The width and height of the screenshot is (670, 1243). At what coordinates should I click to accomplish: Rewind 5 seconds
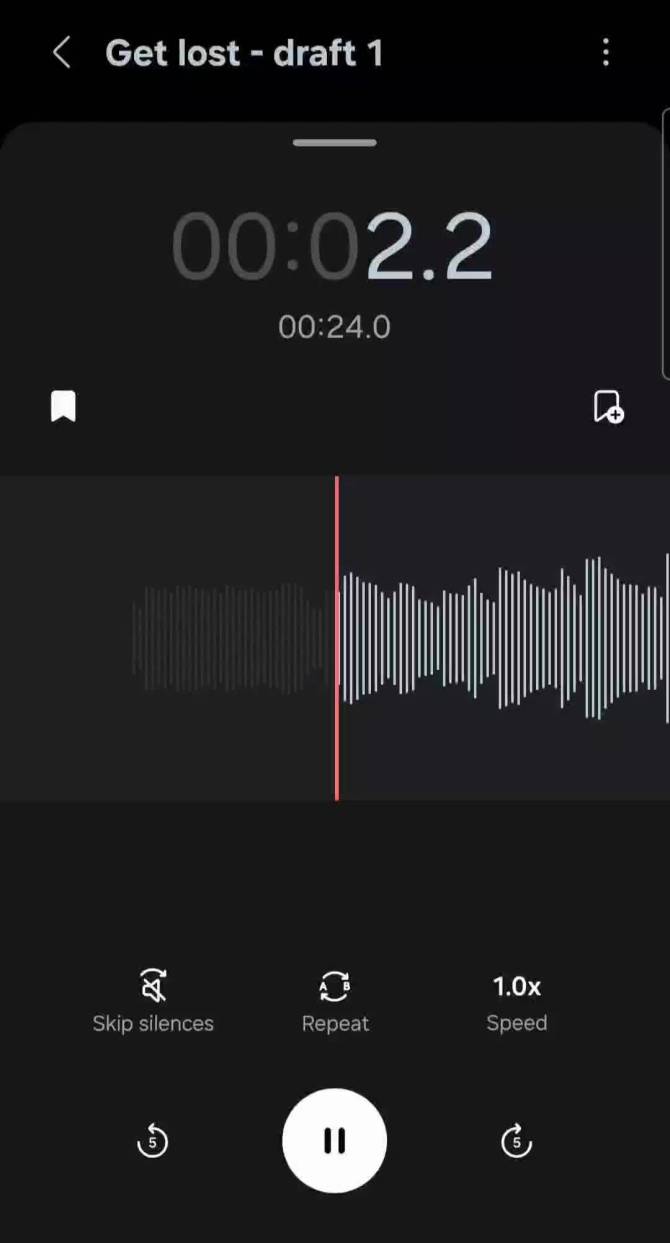(x=153, y=1141)
